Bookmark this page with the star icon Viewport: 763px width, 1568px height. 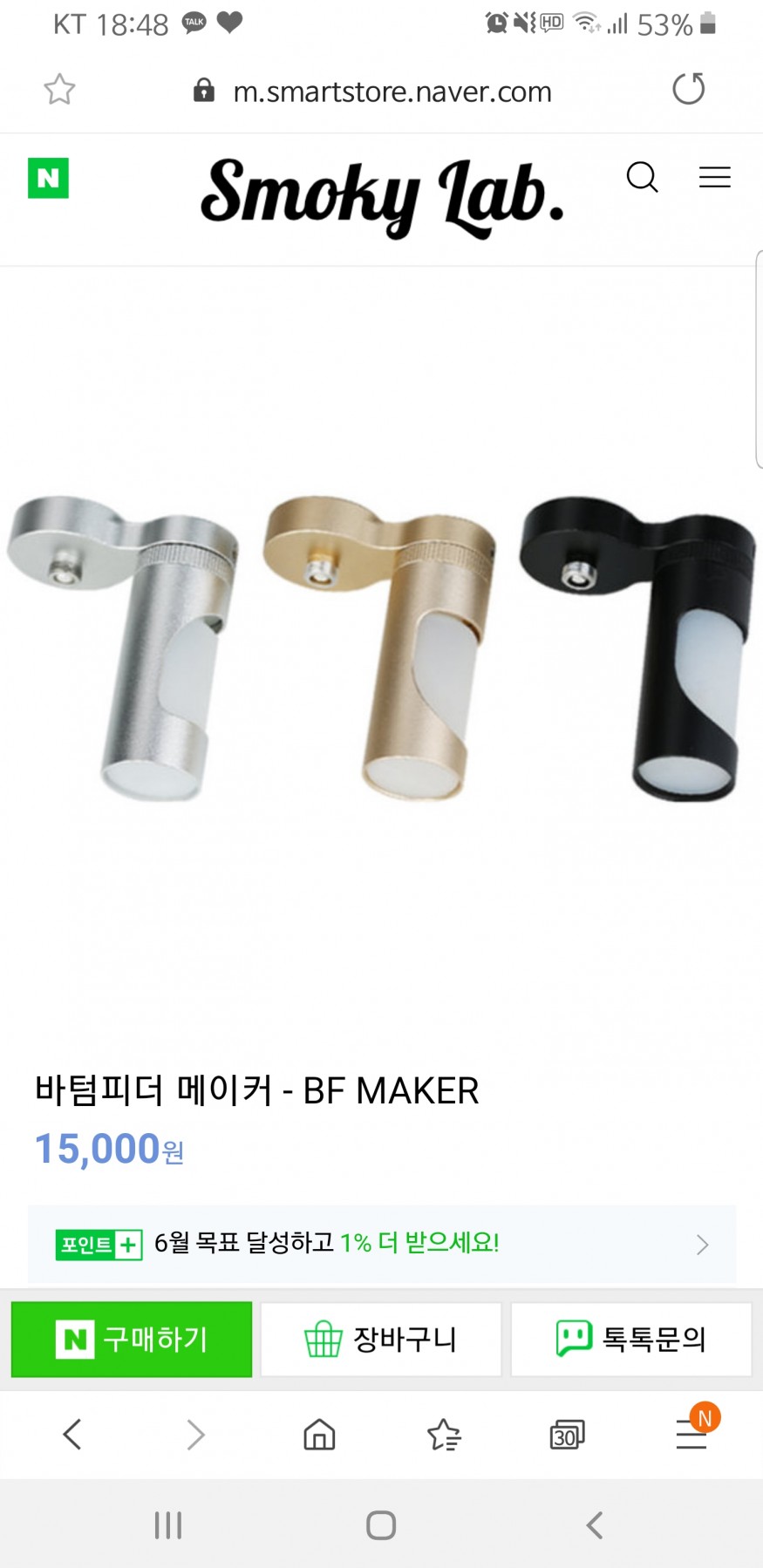coord(59,90)
